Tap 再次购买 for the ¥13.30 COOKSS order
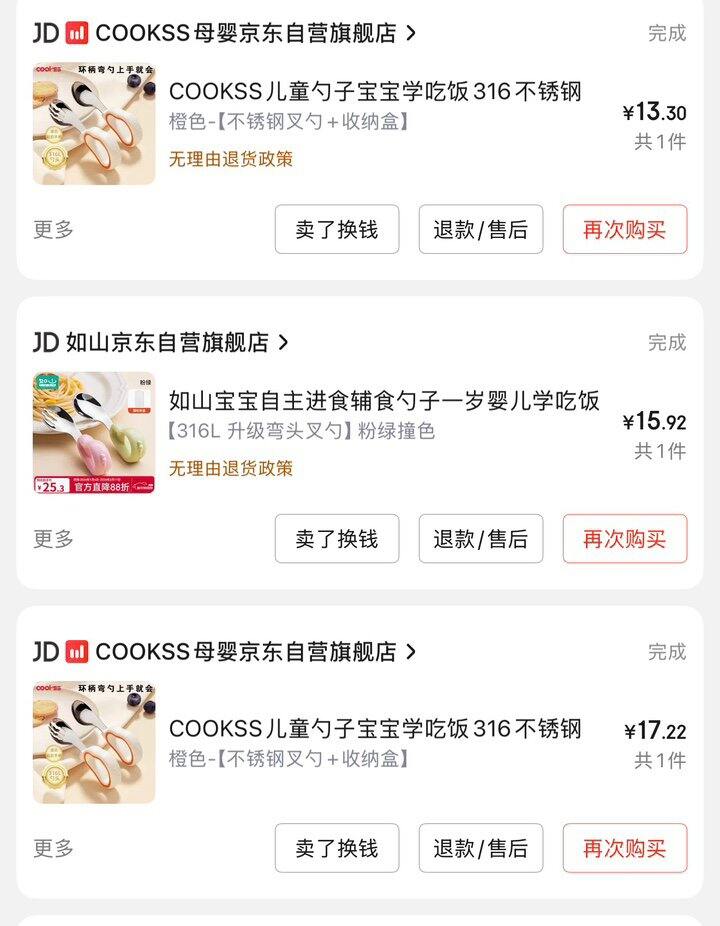The image size is (720, 926). click(x=624, y=229)
